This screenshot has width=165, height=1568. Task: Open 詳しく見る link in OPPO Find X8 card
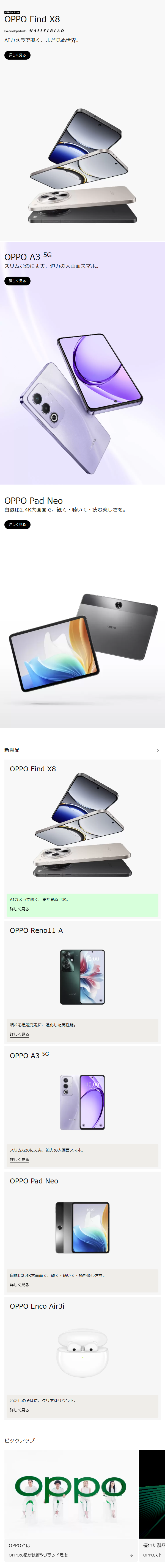(20, 909)
